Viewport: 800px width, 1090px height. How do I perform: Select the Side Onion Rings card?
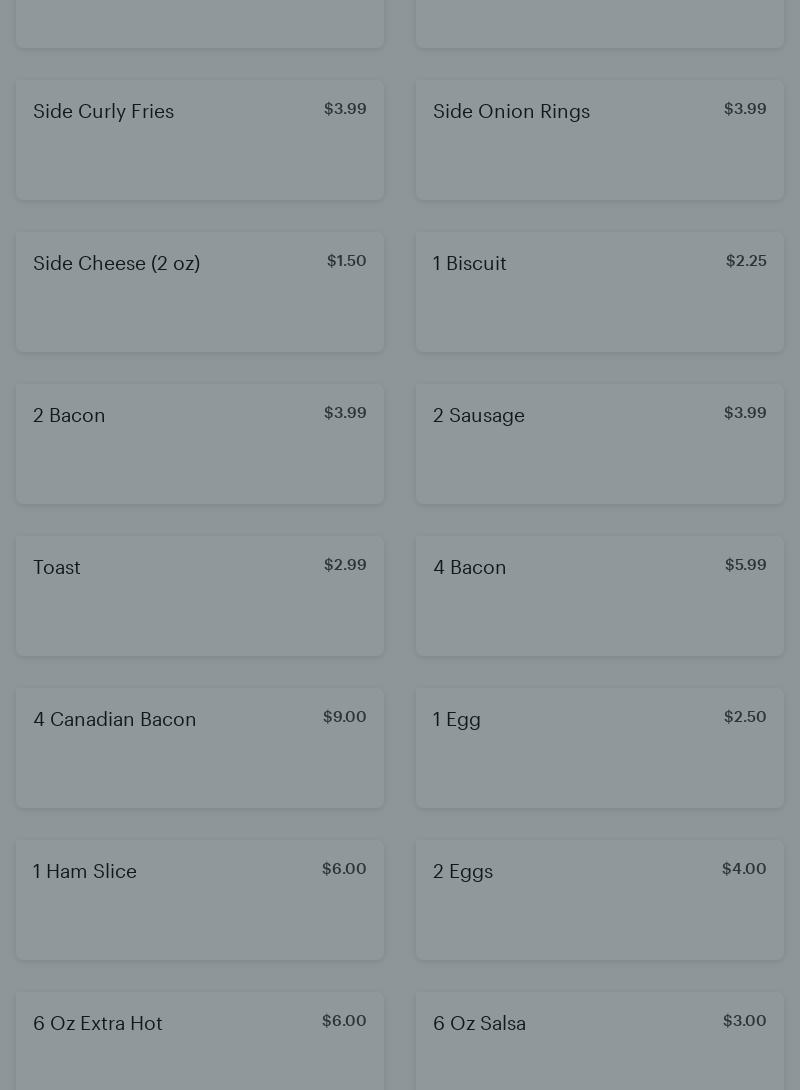coord(600,140)
